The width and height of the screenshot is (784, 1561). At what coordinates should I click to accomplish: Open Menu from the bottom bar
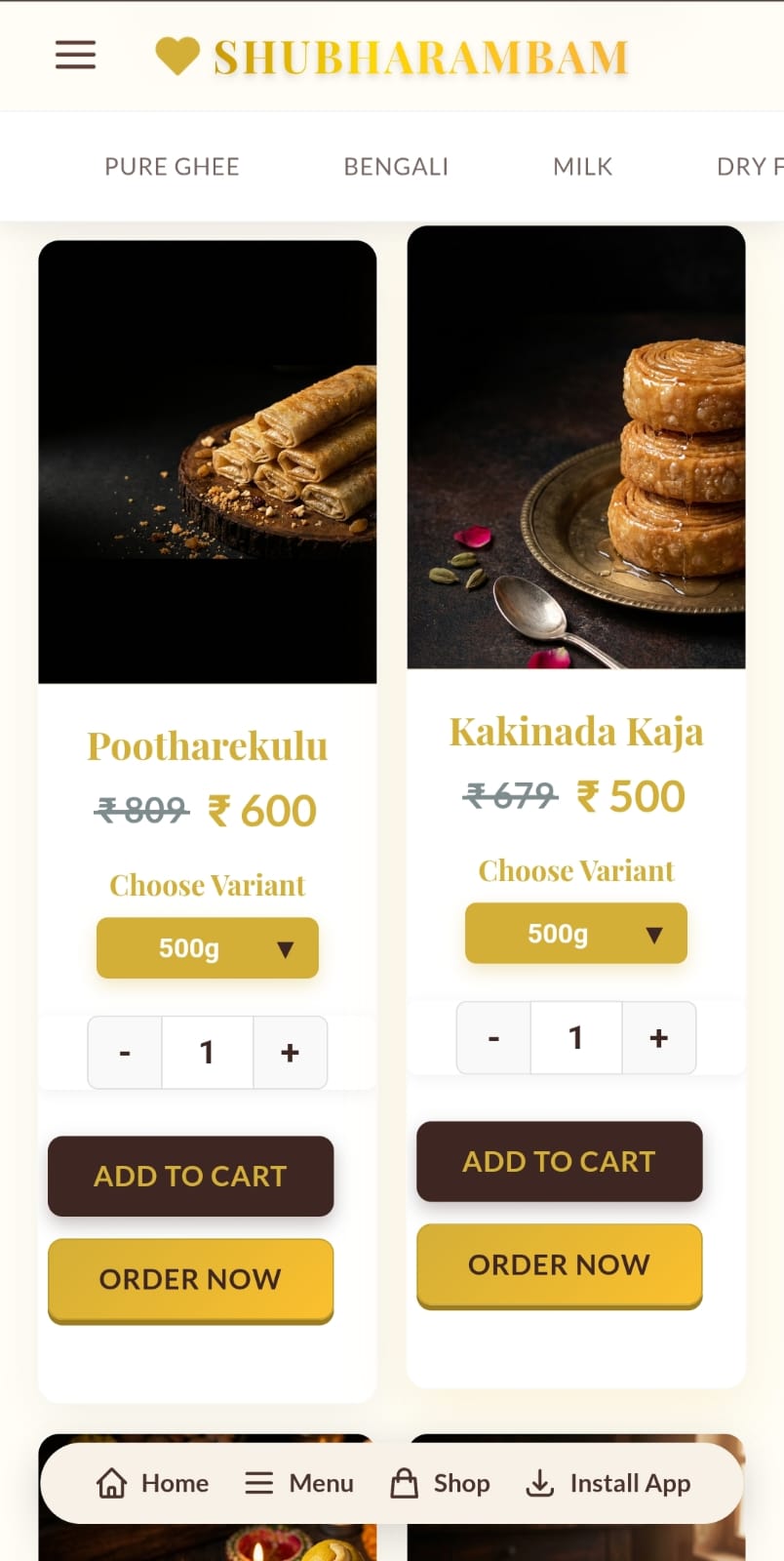[298, 1483]
